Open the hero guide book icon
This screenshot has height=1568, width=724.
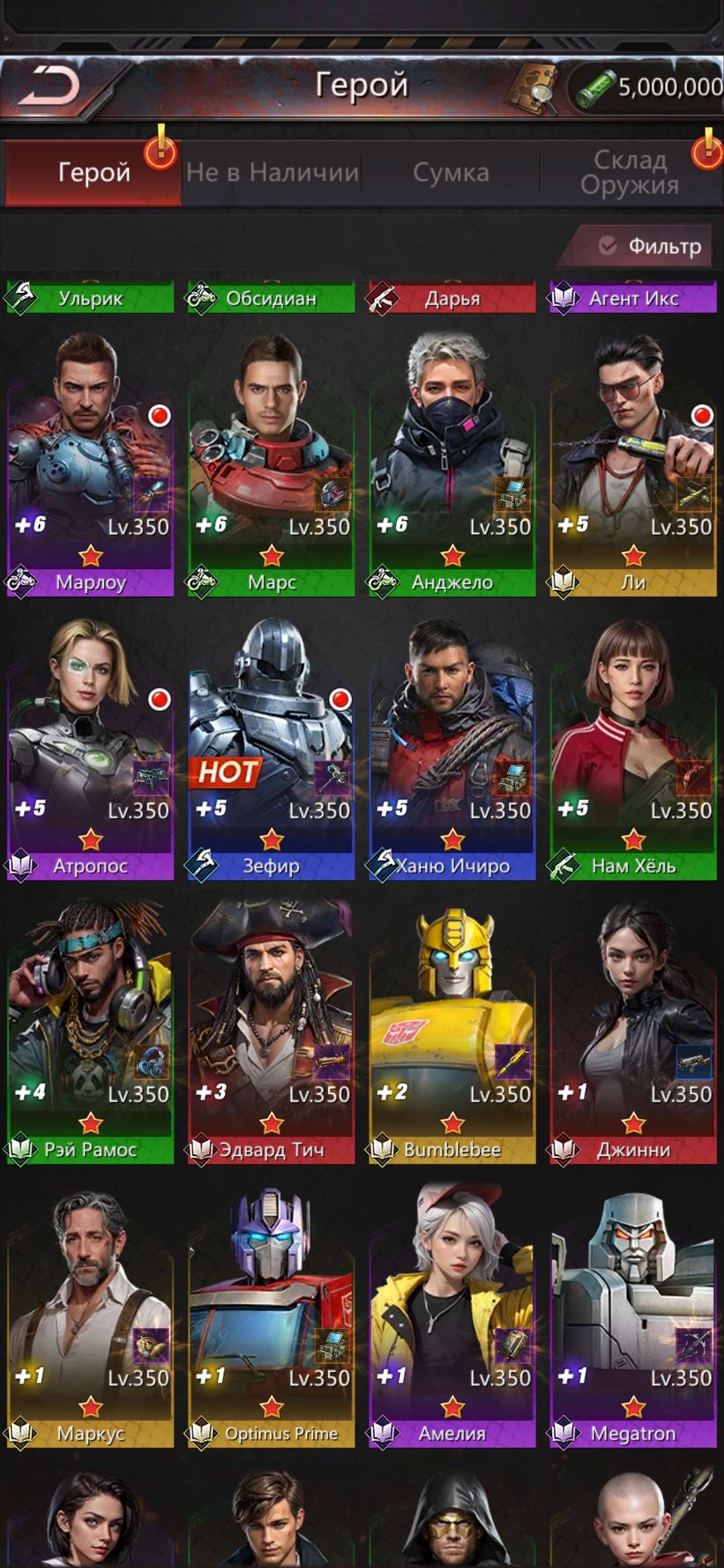(532, 88)
